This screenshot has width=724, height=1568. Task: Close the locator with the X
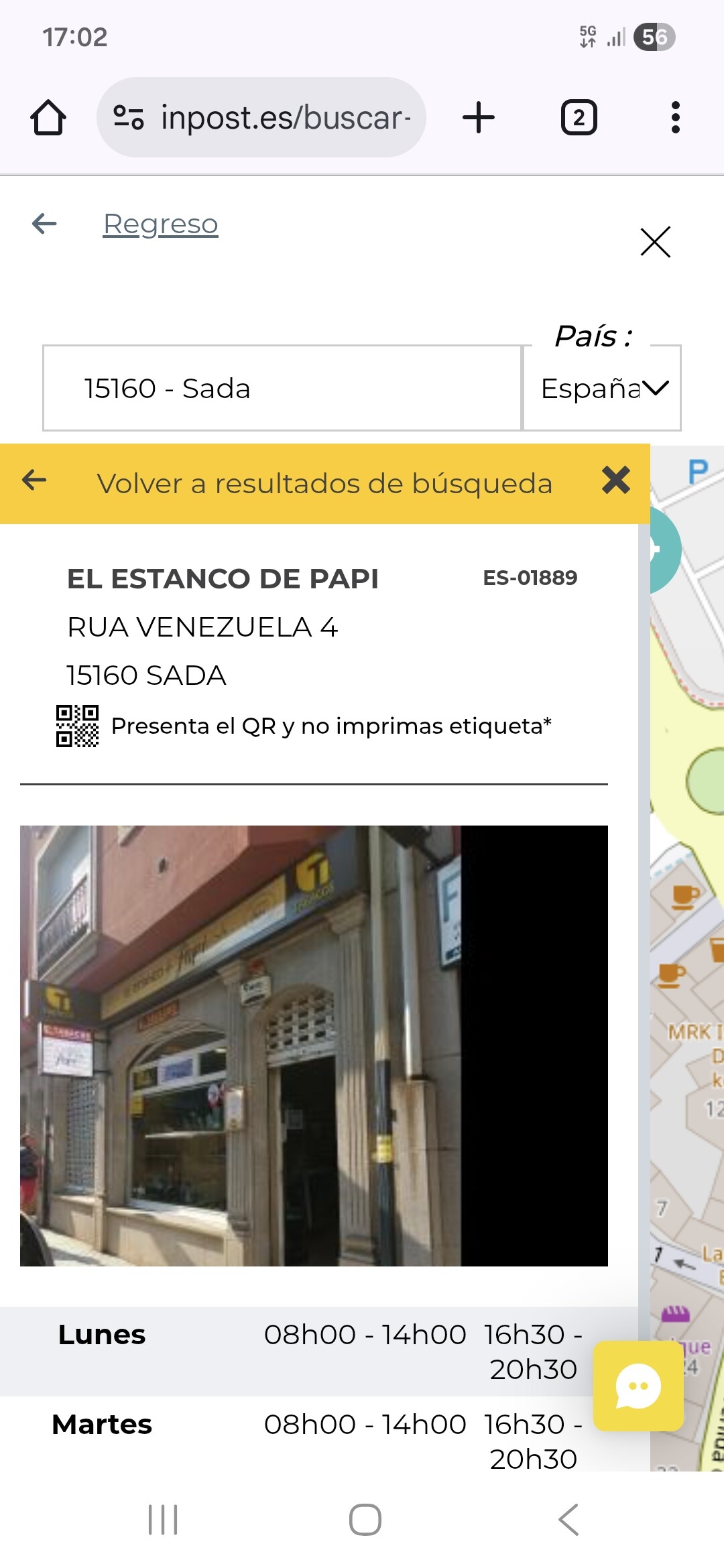click(x=655, y=242)
